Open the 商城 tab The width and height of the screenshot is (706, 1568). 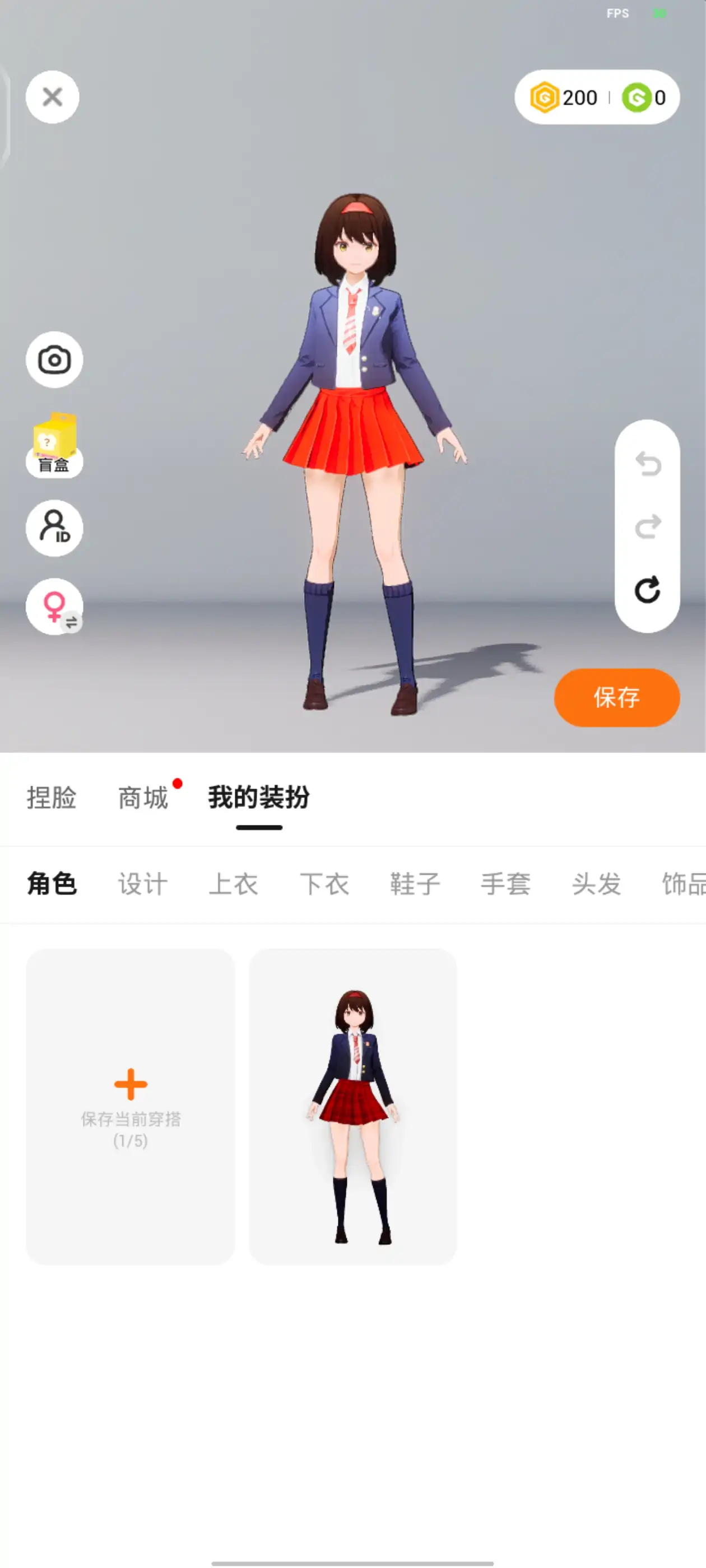(143, 797)
